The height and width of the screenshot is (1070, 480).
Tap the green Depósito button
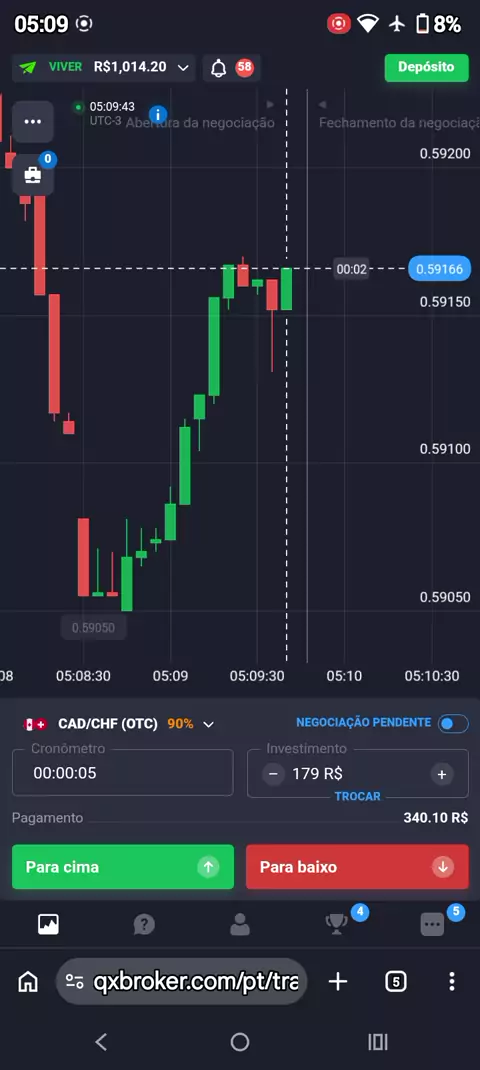pyautogui.click(x=427, y=68)
